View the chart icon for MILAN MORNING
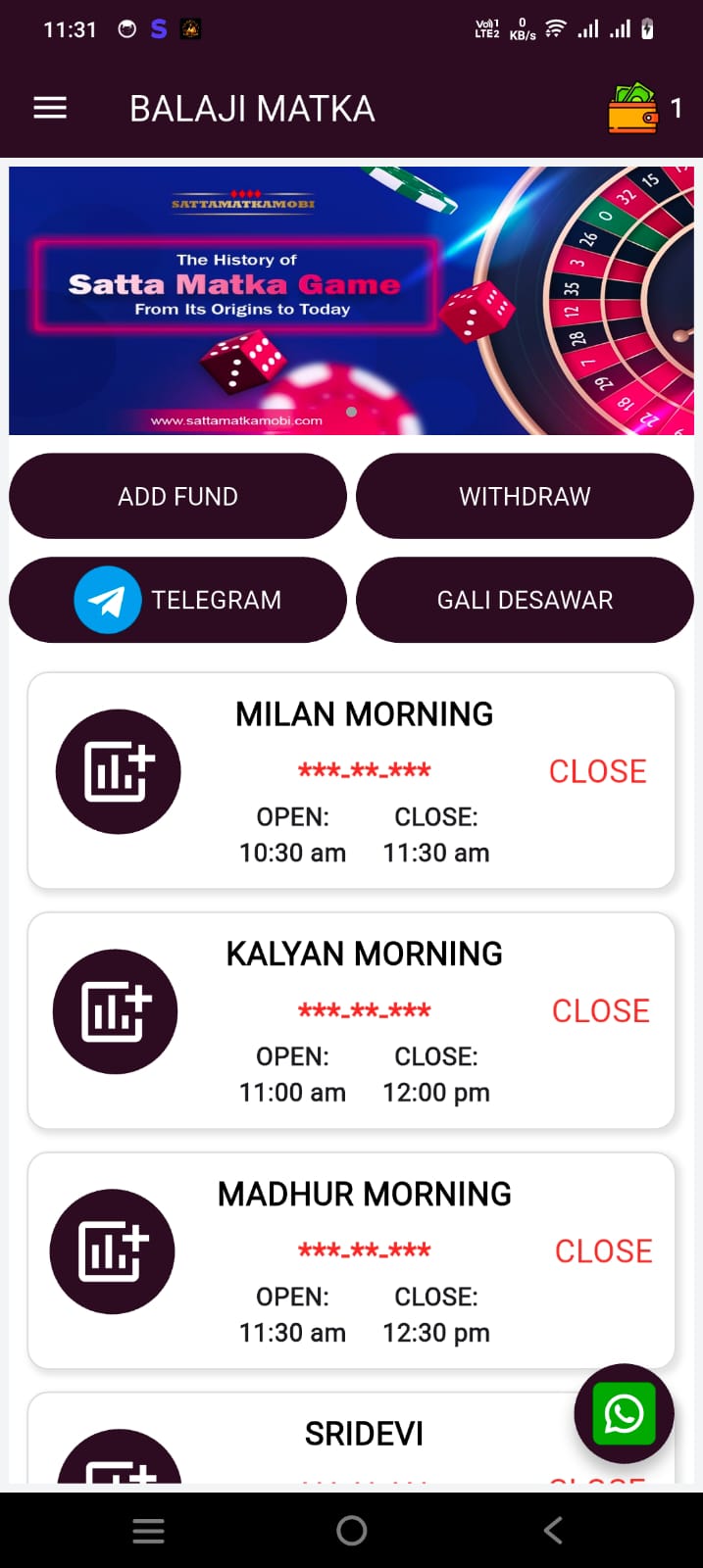Screen dimensions: 703x1568 [x=119, y=771]
